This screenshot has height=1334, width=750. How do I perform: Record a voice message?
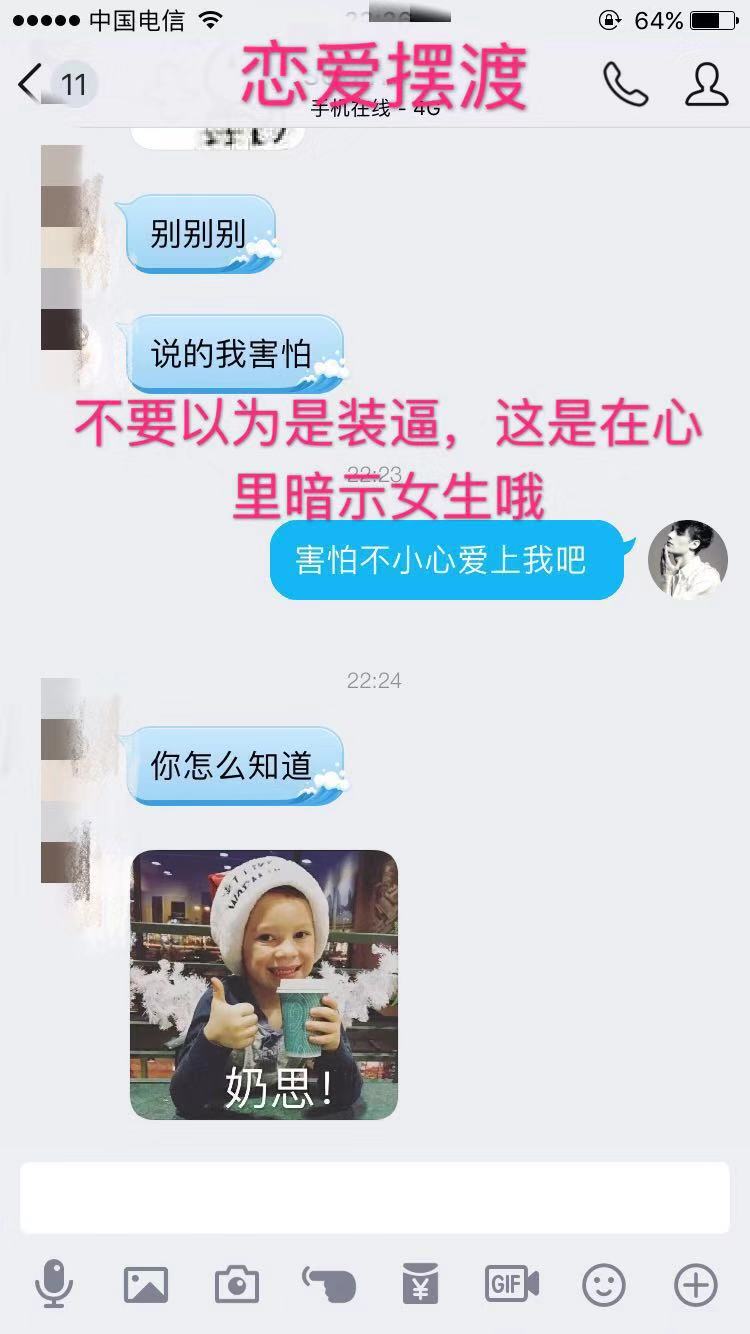pyautogui.click(x=54, y=1283)
